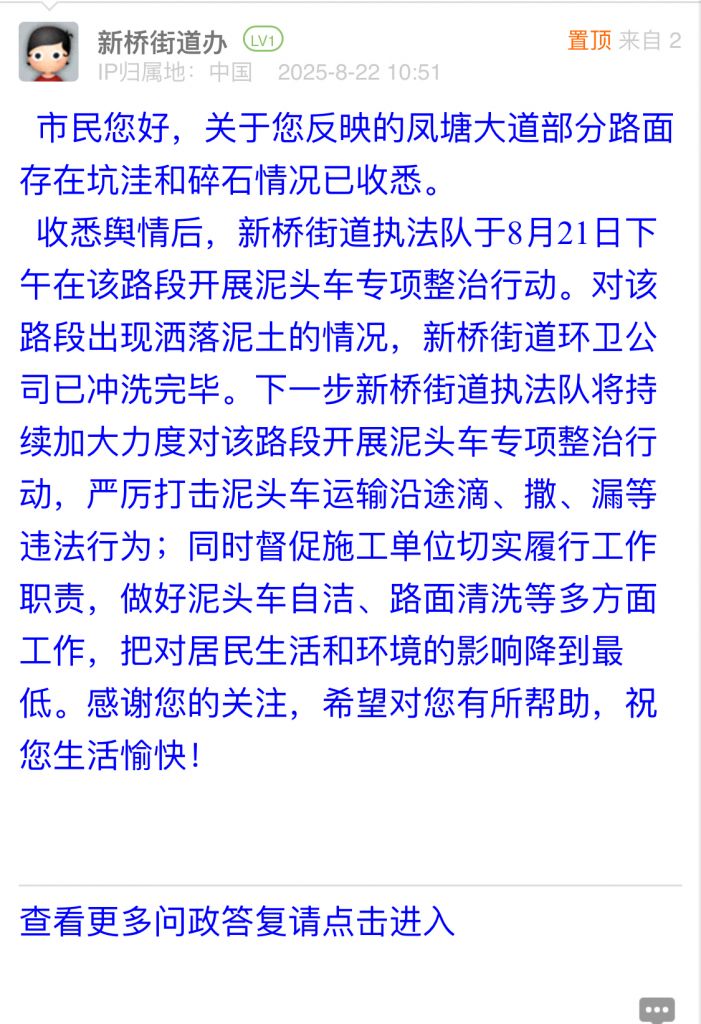Tap the username 新桥街道办
This screenshot has height=1024, width=701.
pos(162,41)
